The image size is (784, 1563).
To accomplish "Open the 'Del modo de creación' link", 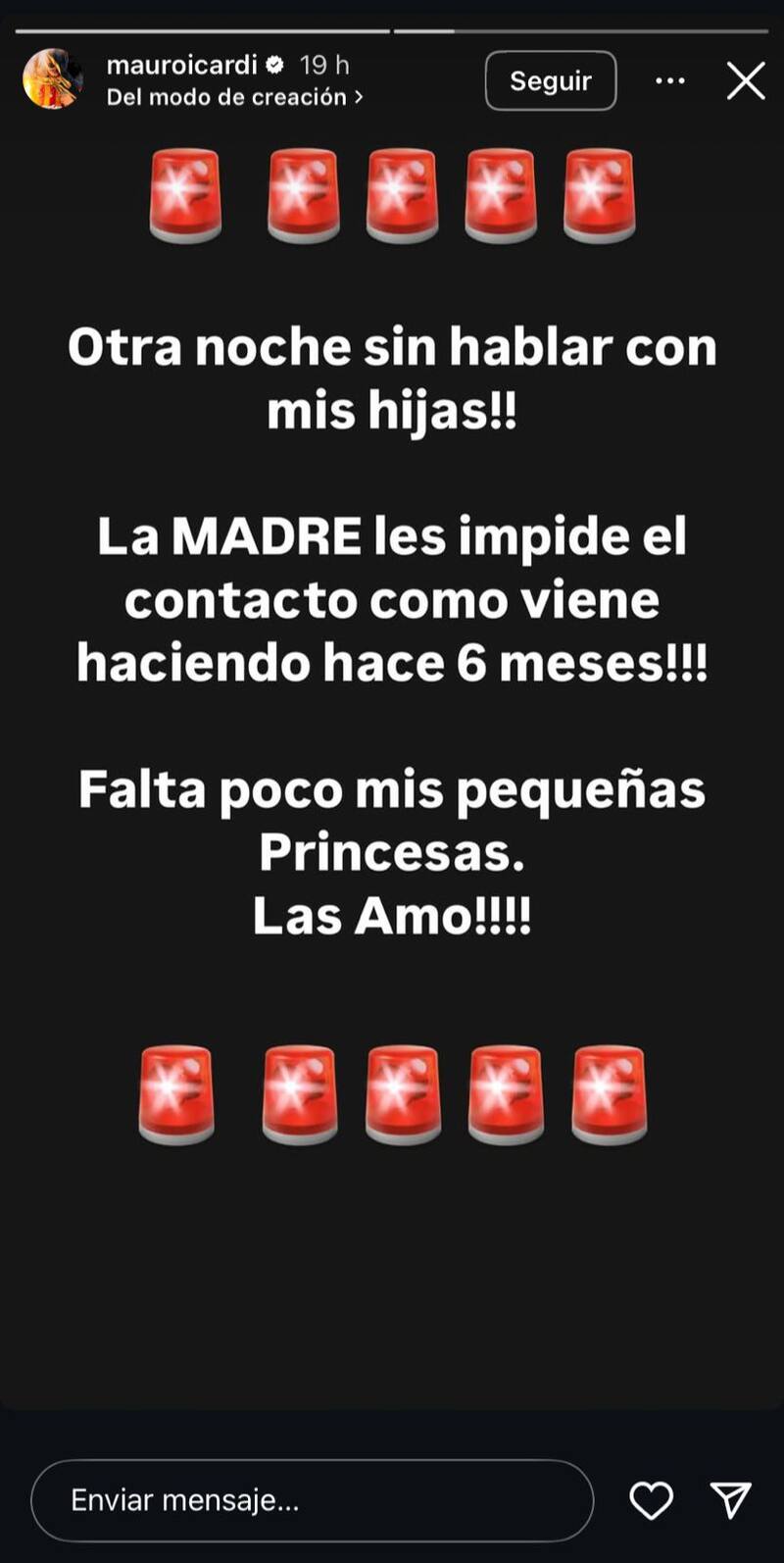I will click(234, 97).
